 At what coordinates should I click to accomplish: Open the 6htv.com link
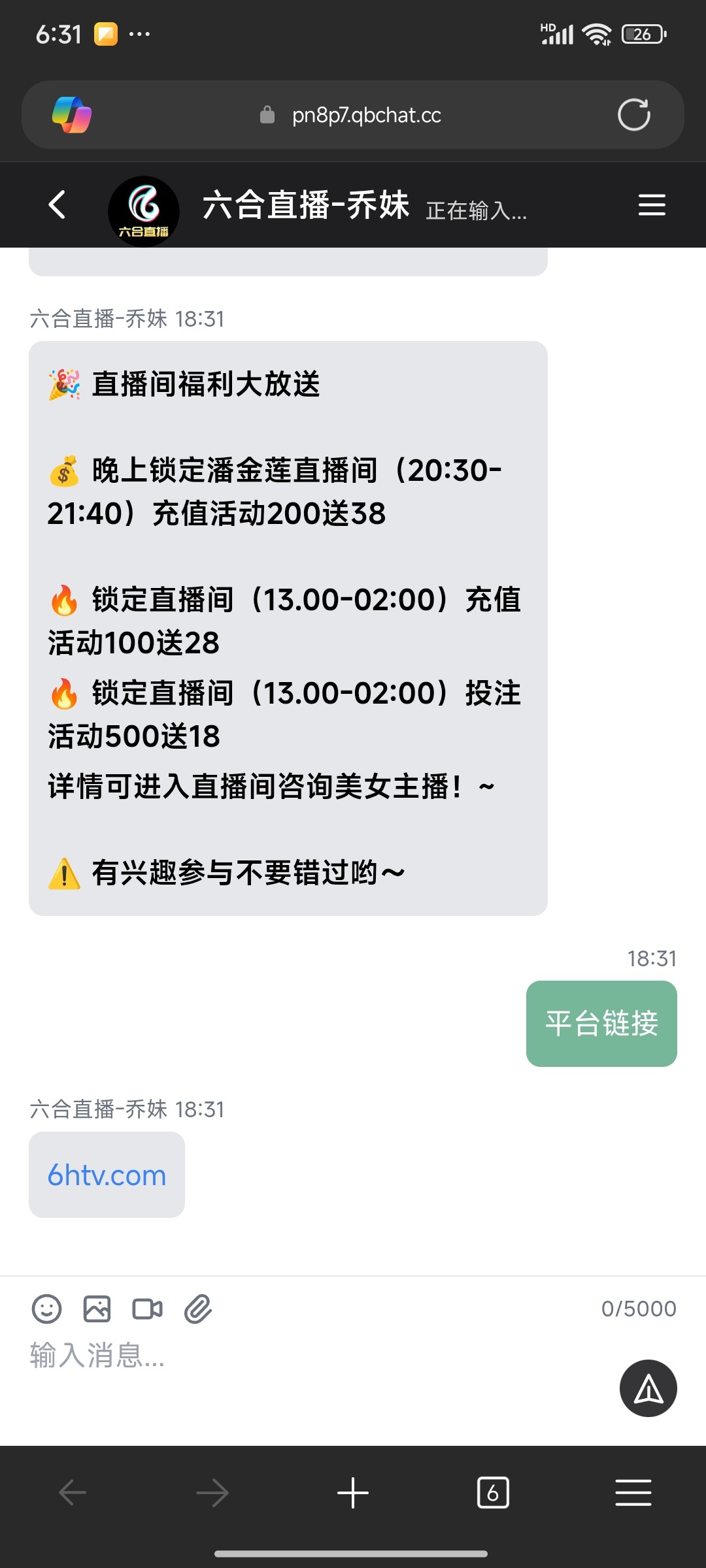[107, 1175]
